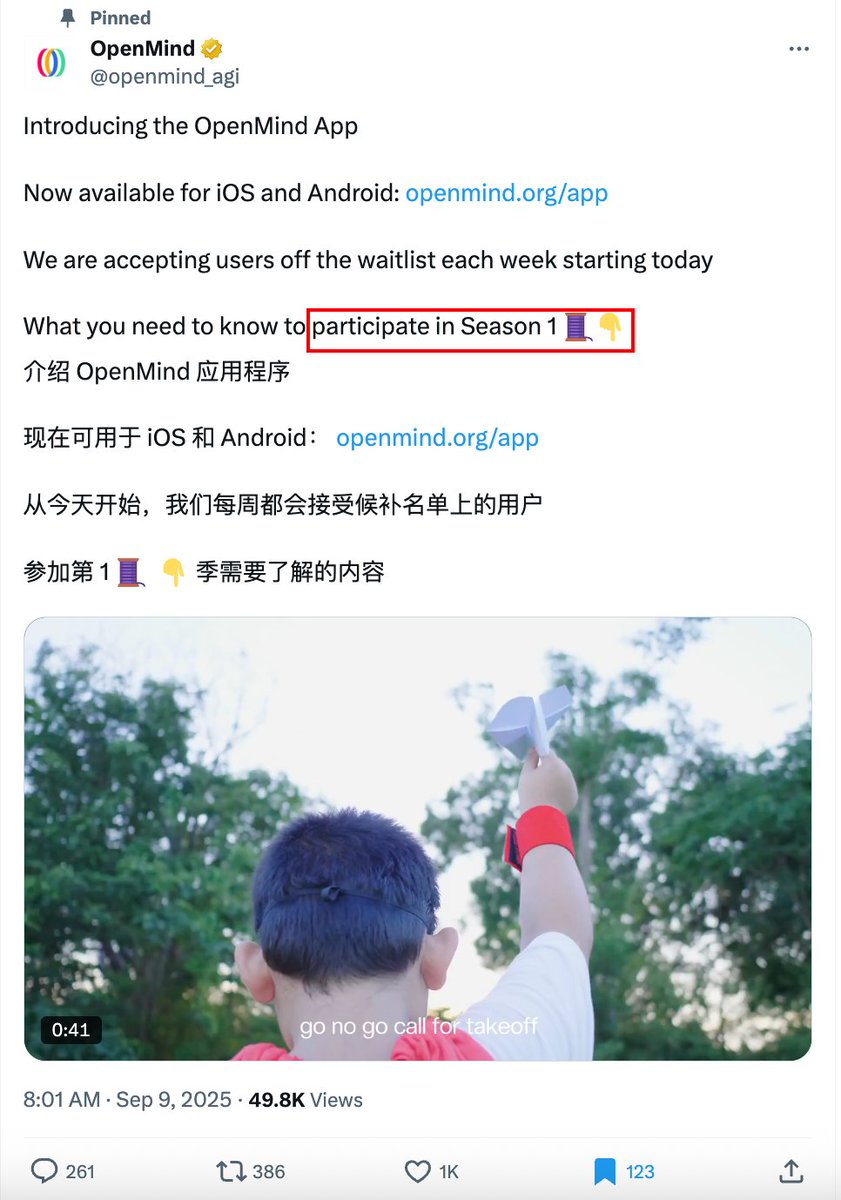841x1200 pixels.
Task: Toggle the bookmark on this tweet
Action: coord(604,1171)
